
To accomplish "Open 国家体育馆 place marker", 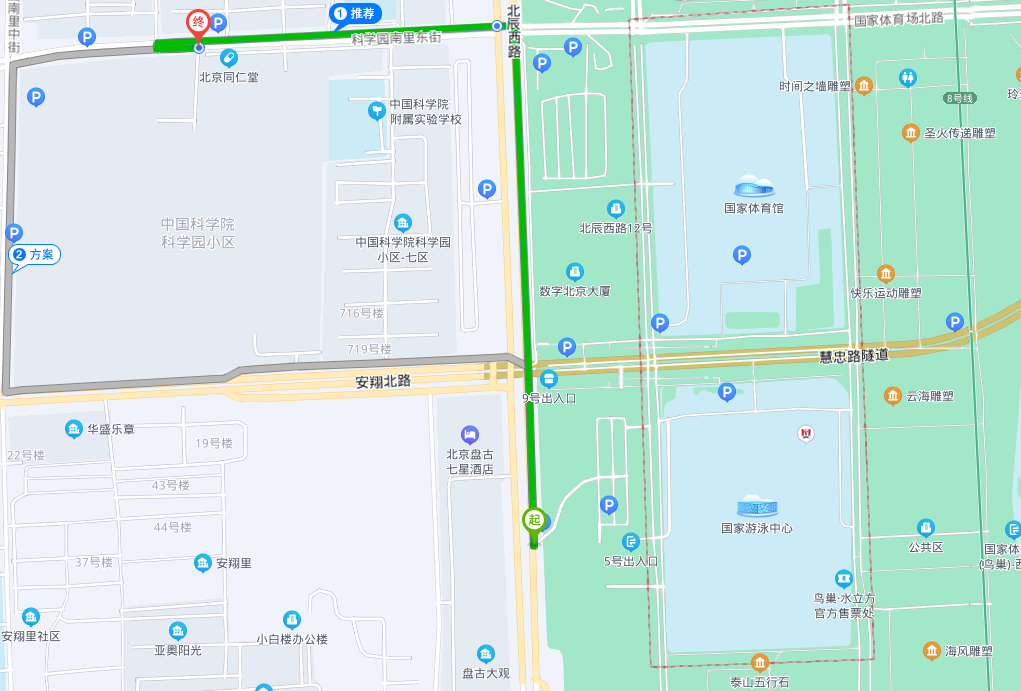I will tap(754, 187).
